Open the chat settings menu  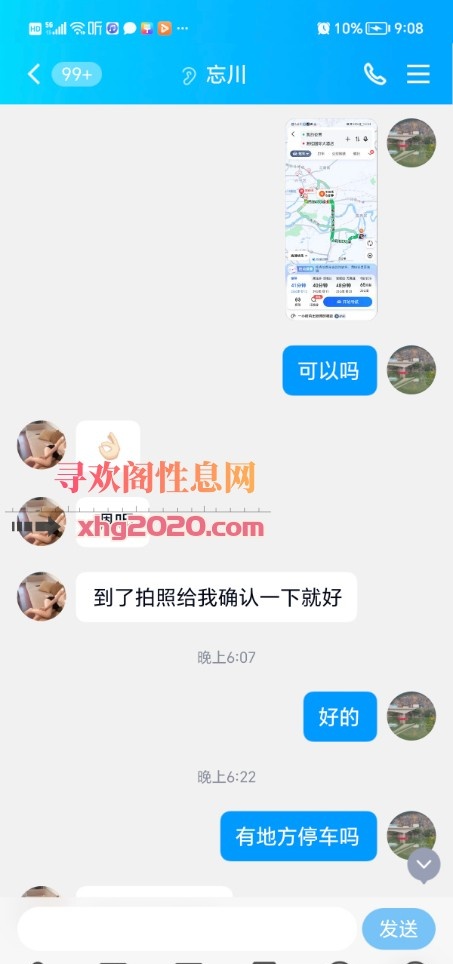tap(418, 74)
